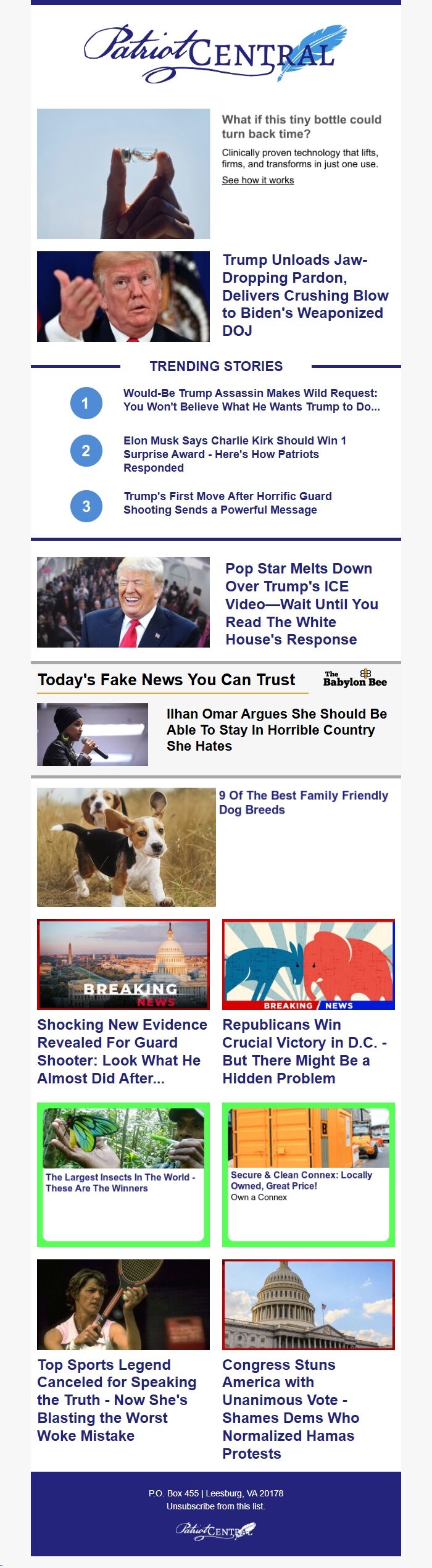Unsubscribe from this mailing list
432x1568 pixels.
(x=215, y=1506)
